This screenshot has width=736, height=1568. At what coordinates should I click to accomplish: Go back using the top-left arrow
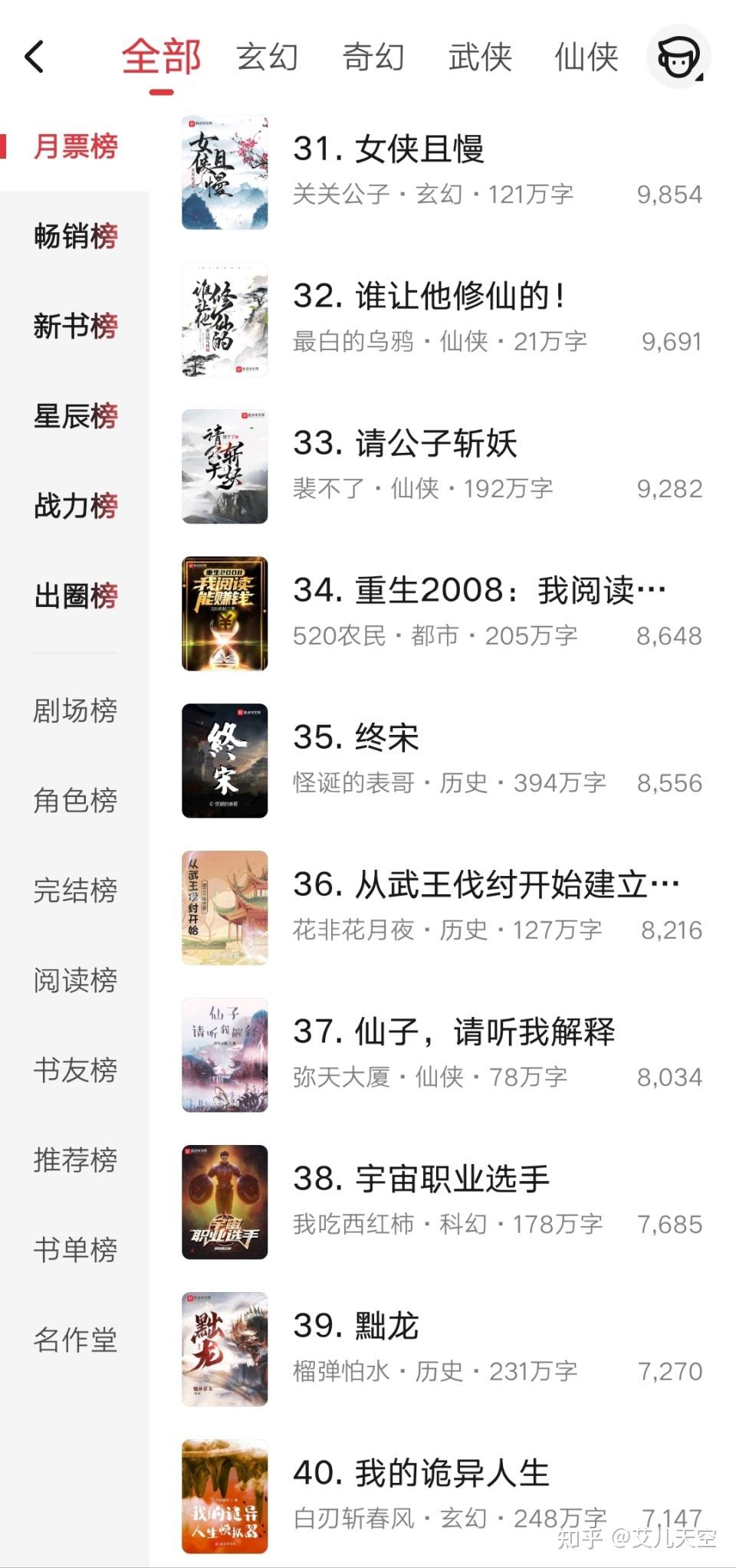tap(35, 57)
